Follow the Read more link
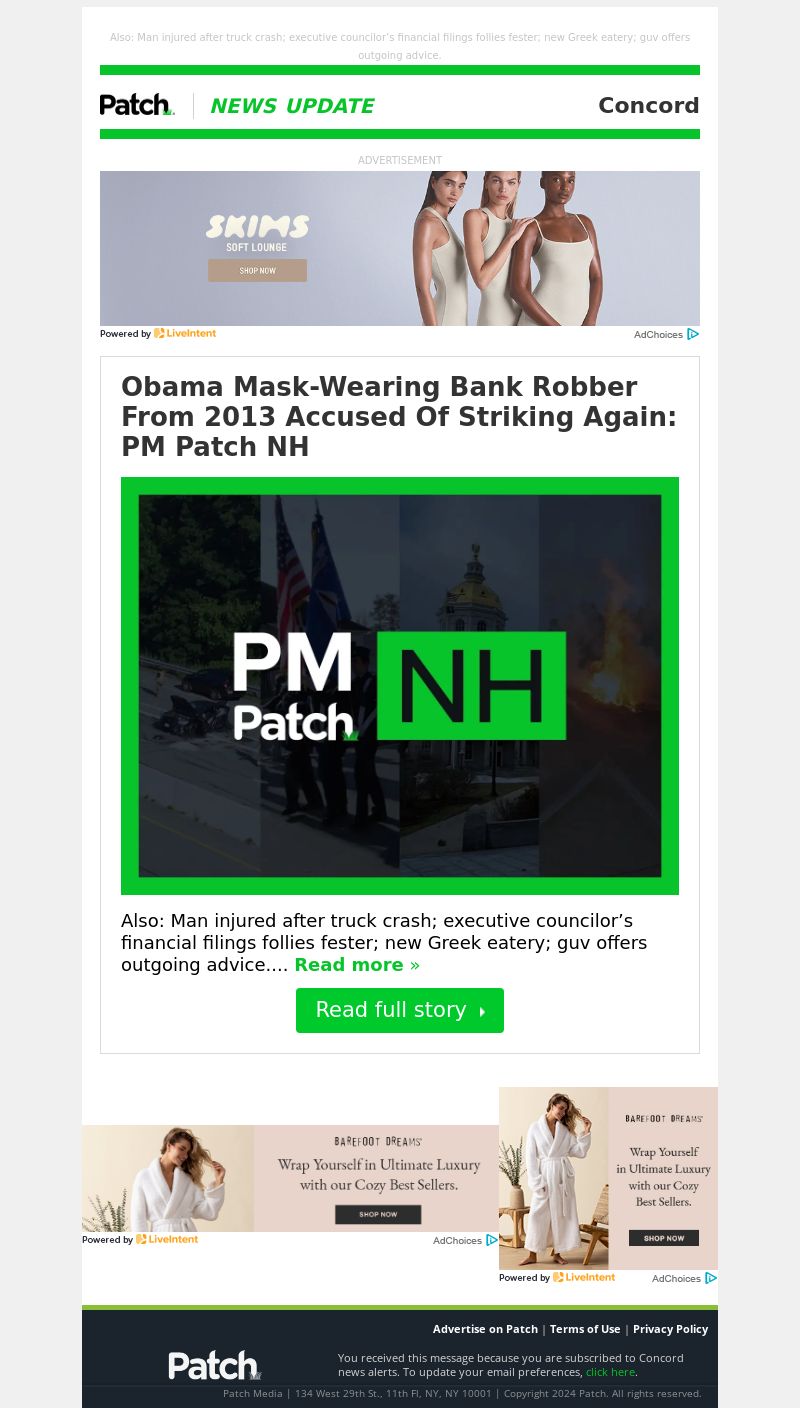800x1408 pixels. [x=356, y=965]
